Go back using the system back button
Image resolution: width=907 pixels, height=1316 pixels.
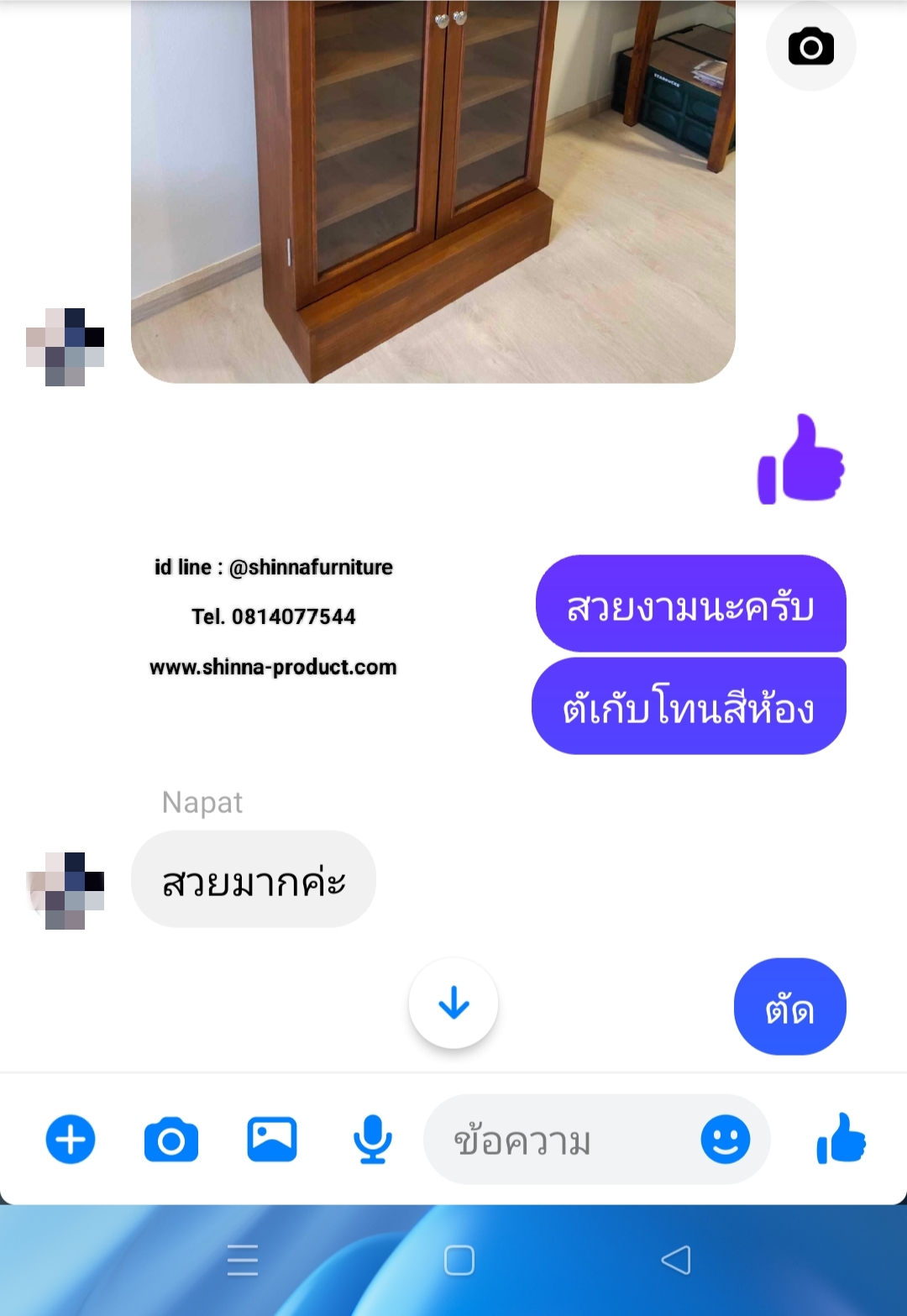point(676,1260)
